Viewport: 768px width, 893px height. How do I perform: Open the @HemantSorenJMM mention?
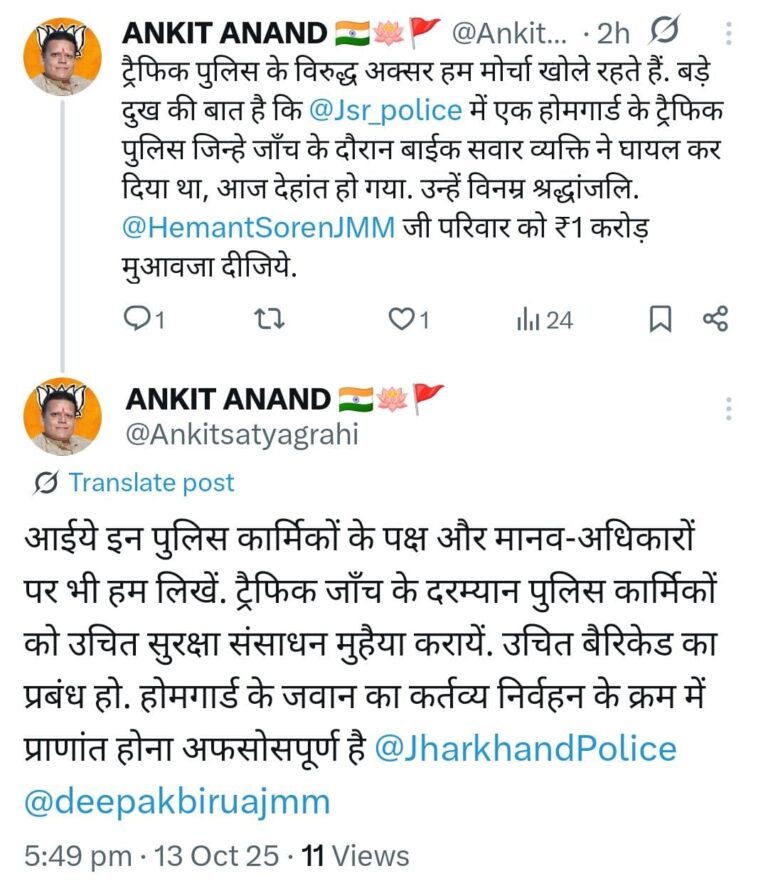click(x=260, y=228)
